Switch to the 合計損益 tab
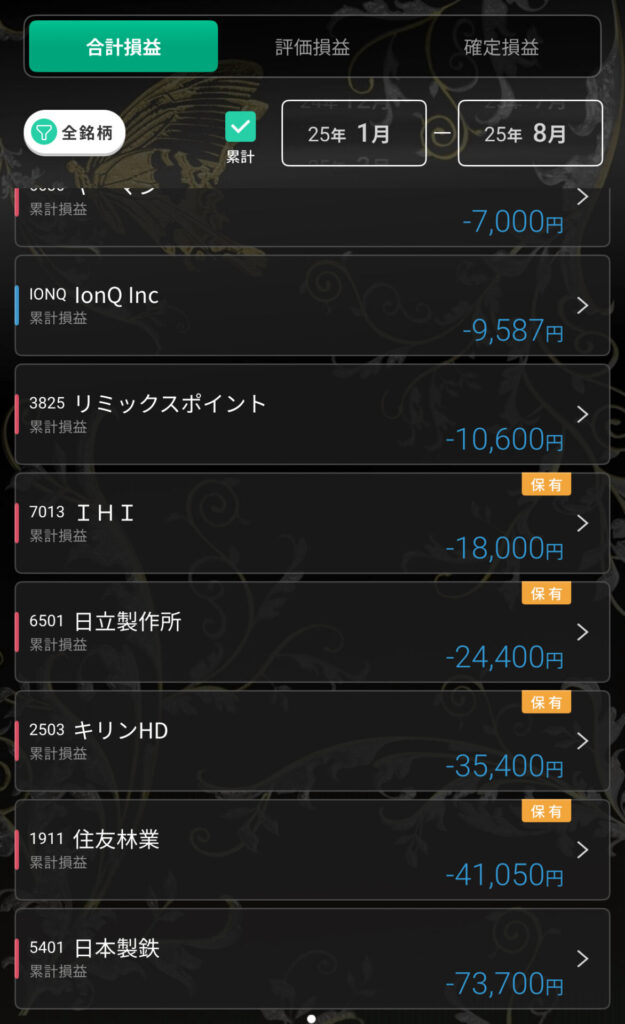Image resolution: width=625 pixels, height=1024 pixels. pos(123,47)
